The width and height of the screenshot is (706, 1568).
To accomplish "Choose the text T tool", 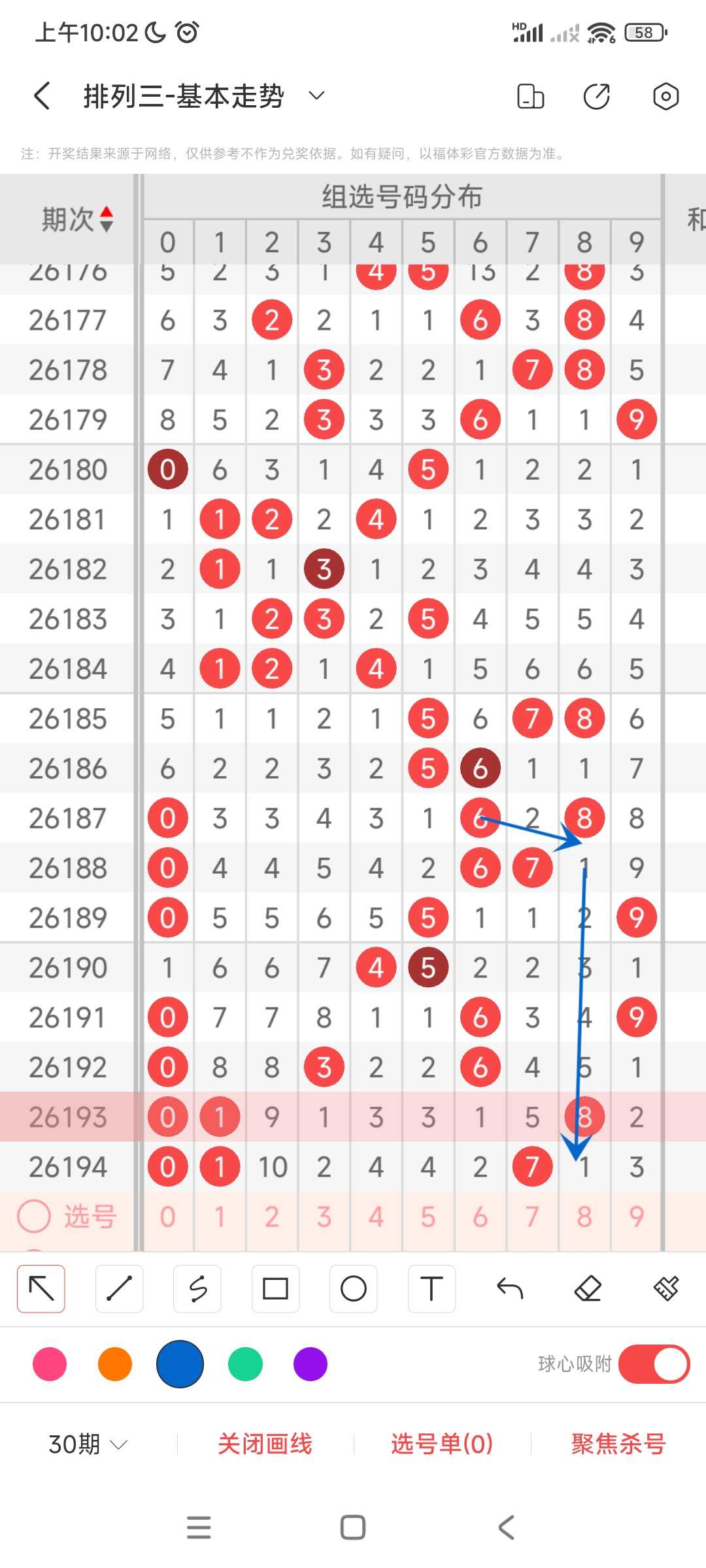I will (x=431, y=1288).
